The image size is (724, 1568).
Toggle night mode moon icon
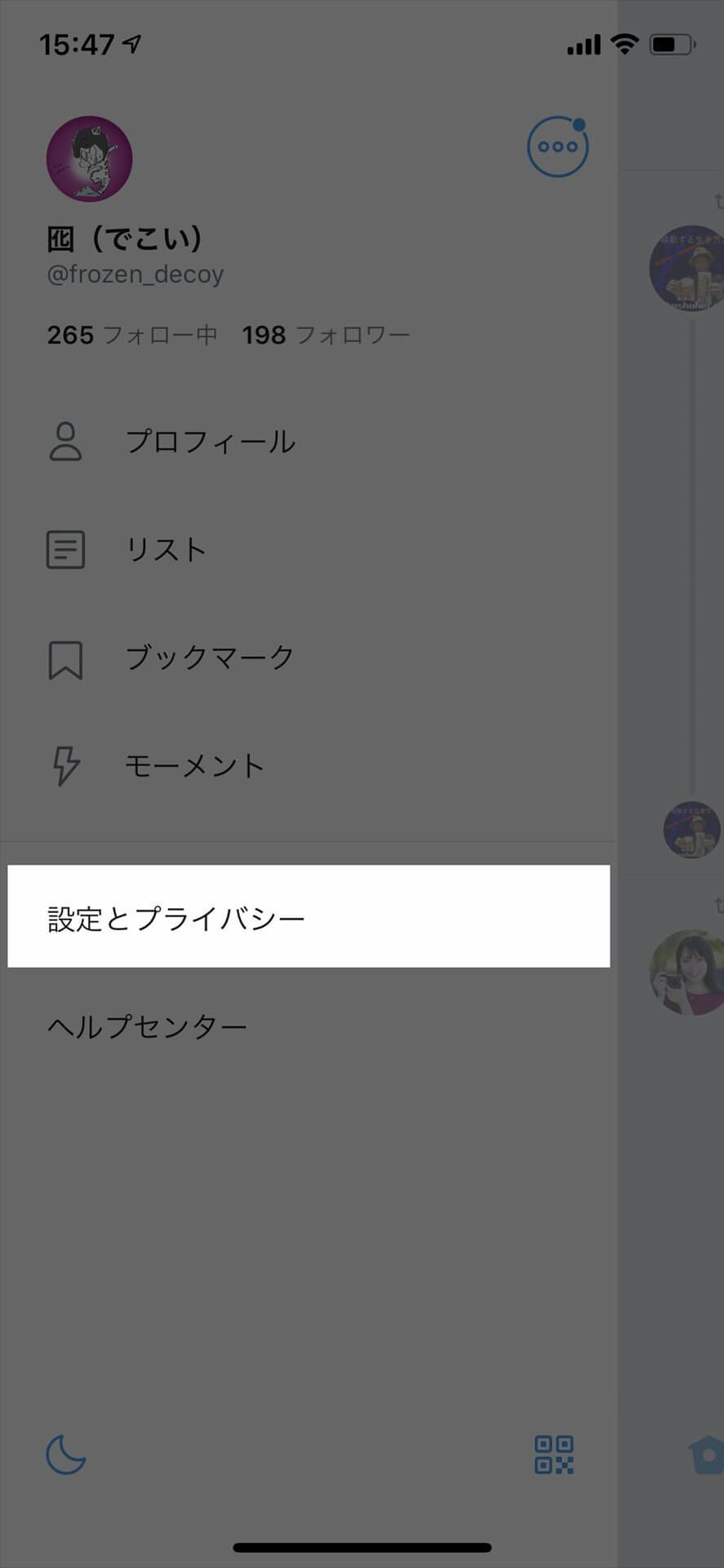(66, 1454)
